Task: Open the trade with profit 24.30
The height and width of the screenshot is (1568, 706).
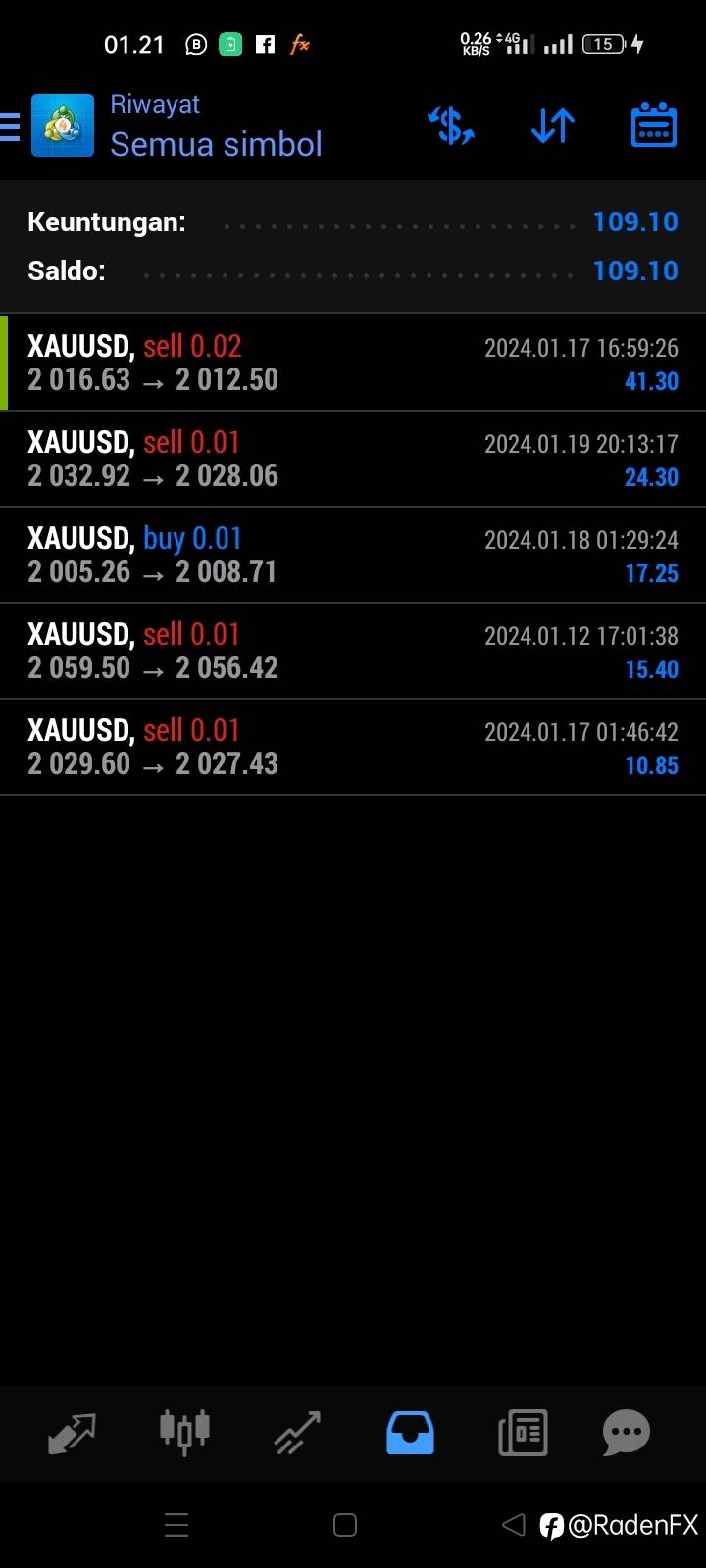Action: 353,459
